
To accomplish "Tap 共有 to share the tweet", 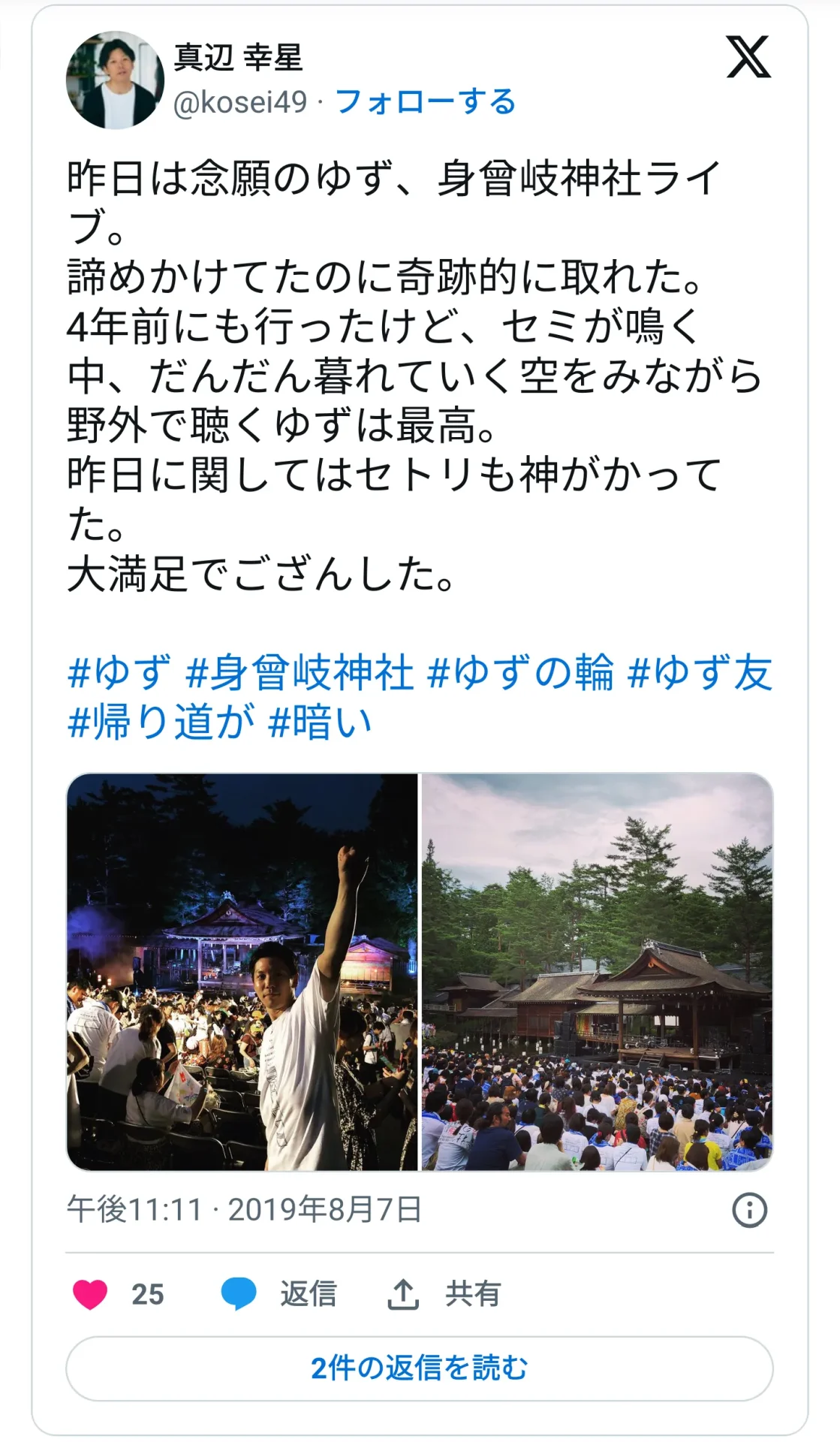I will pos(444,1294).
